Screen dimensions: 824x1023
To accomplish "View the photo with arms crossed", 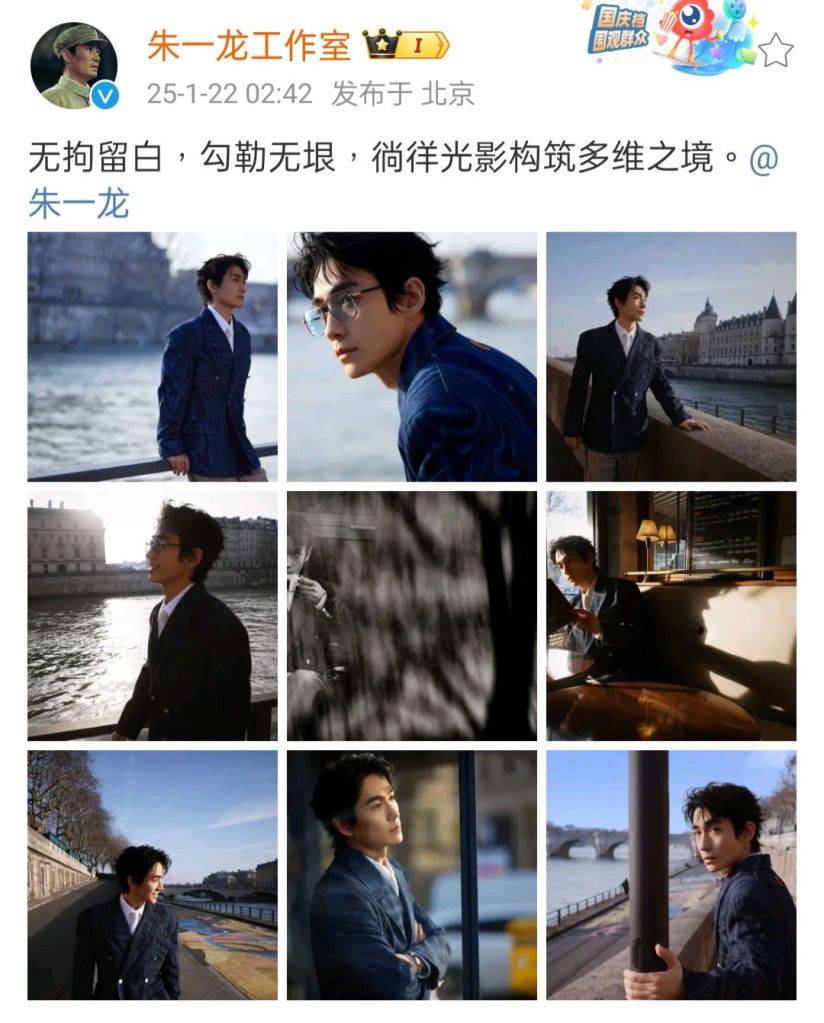I will [x=412, y=874].
